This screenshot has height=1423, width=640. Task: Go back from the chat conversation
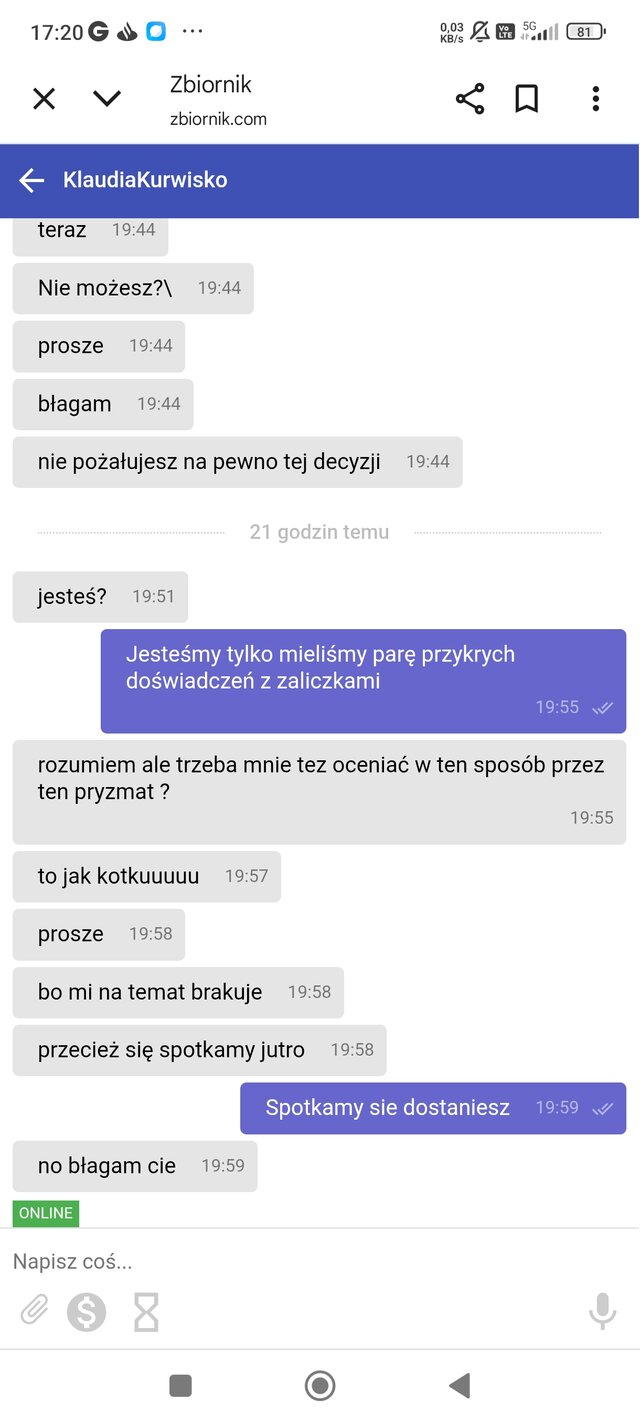[x=32, y=180]
